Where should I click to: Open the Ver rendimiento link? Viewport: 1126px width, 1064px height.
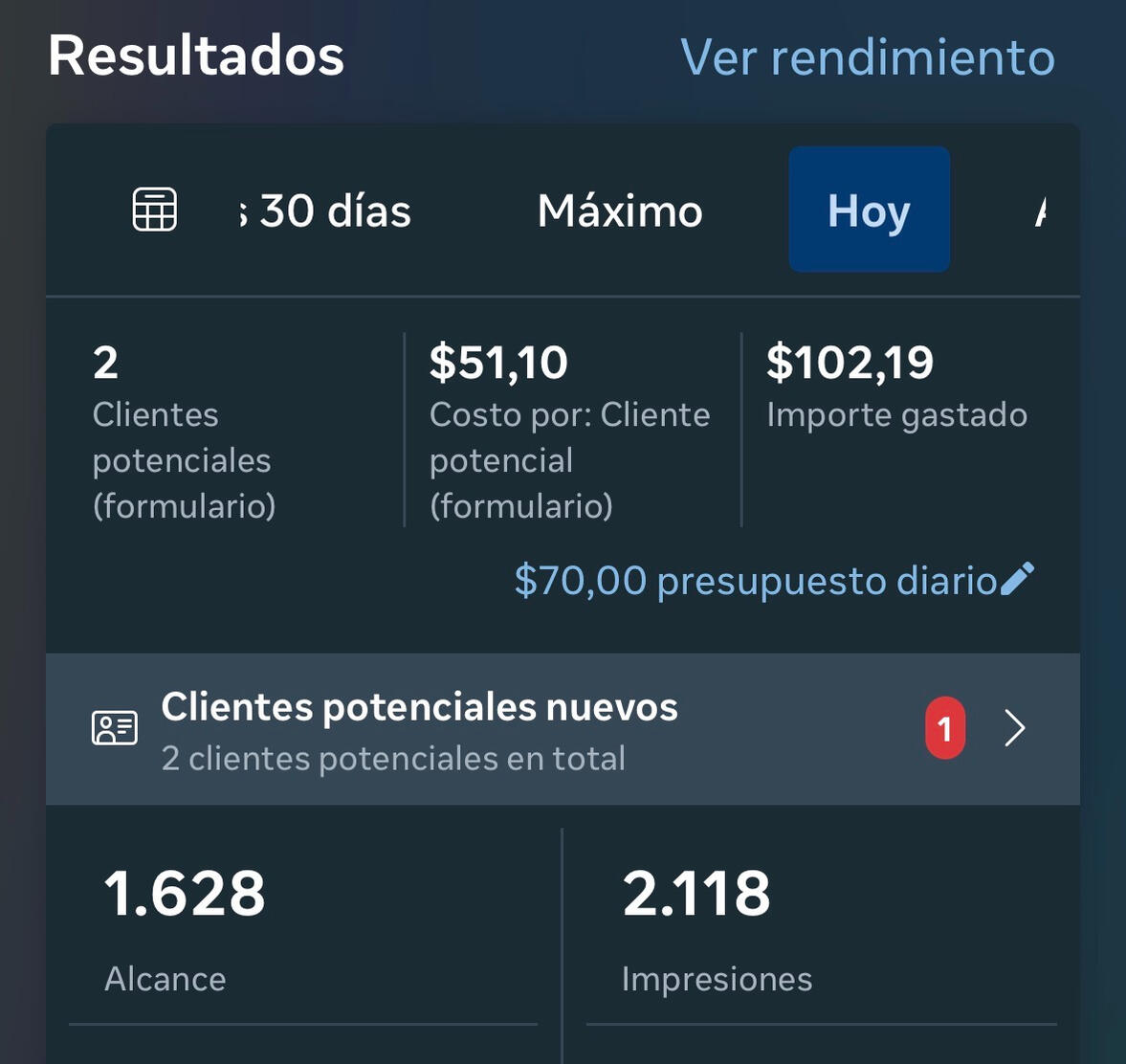pyautogui.click(x=867, y=57)
